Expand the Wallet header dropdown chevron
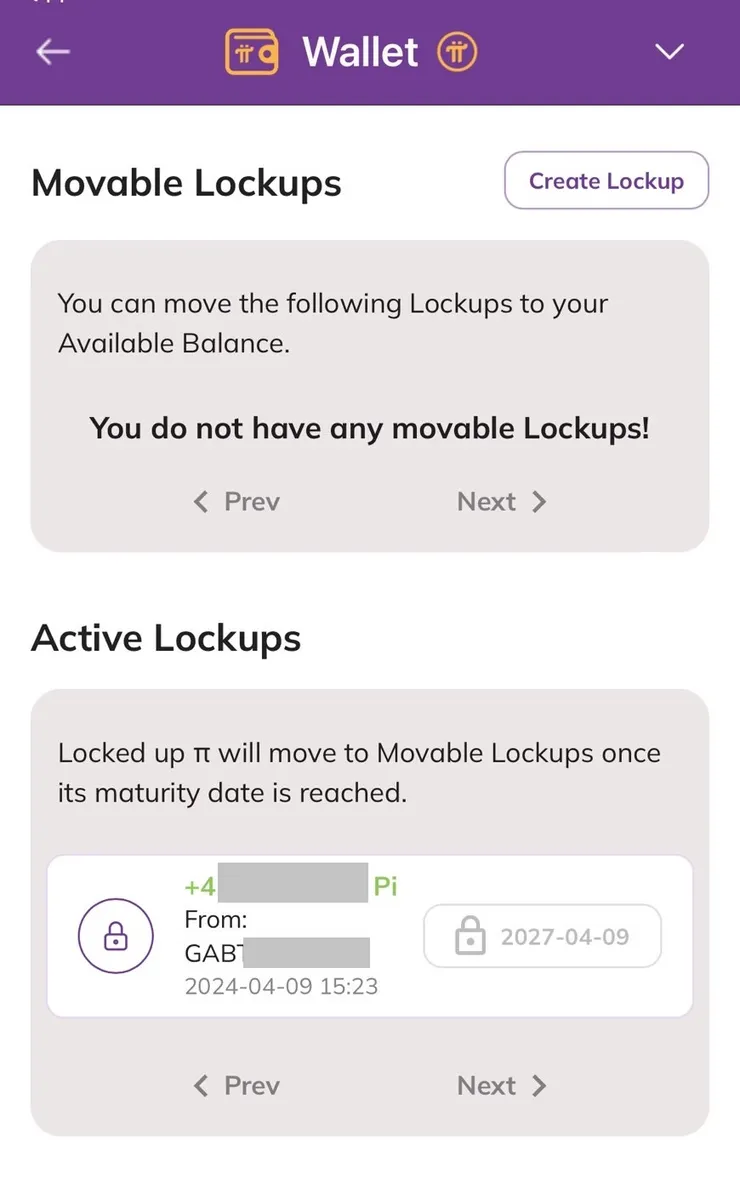740x1197 pixels. [x=669, y=52]
